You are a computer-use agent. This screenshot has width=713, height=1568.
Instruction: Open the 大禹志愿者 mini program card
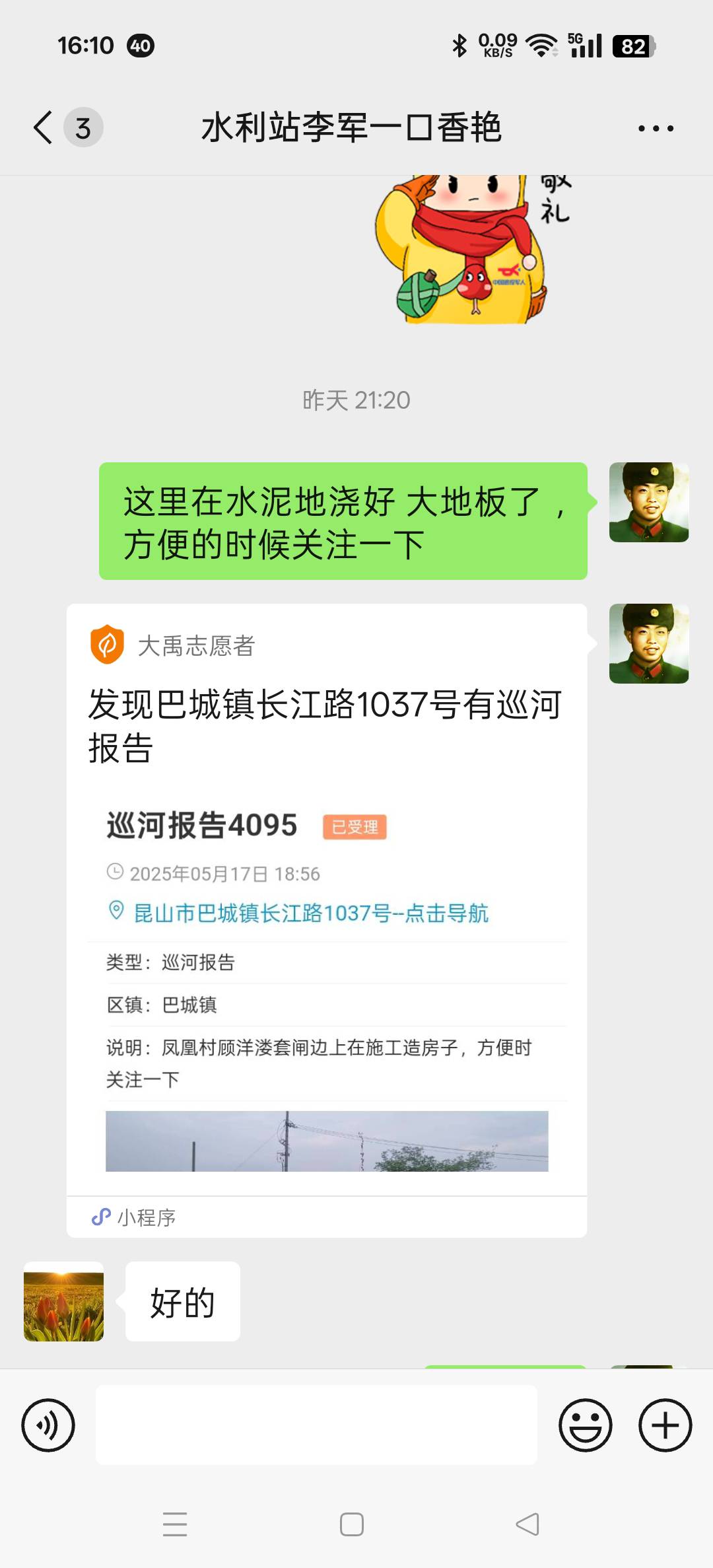click(327, 920)
